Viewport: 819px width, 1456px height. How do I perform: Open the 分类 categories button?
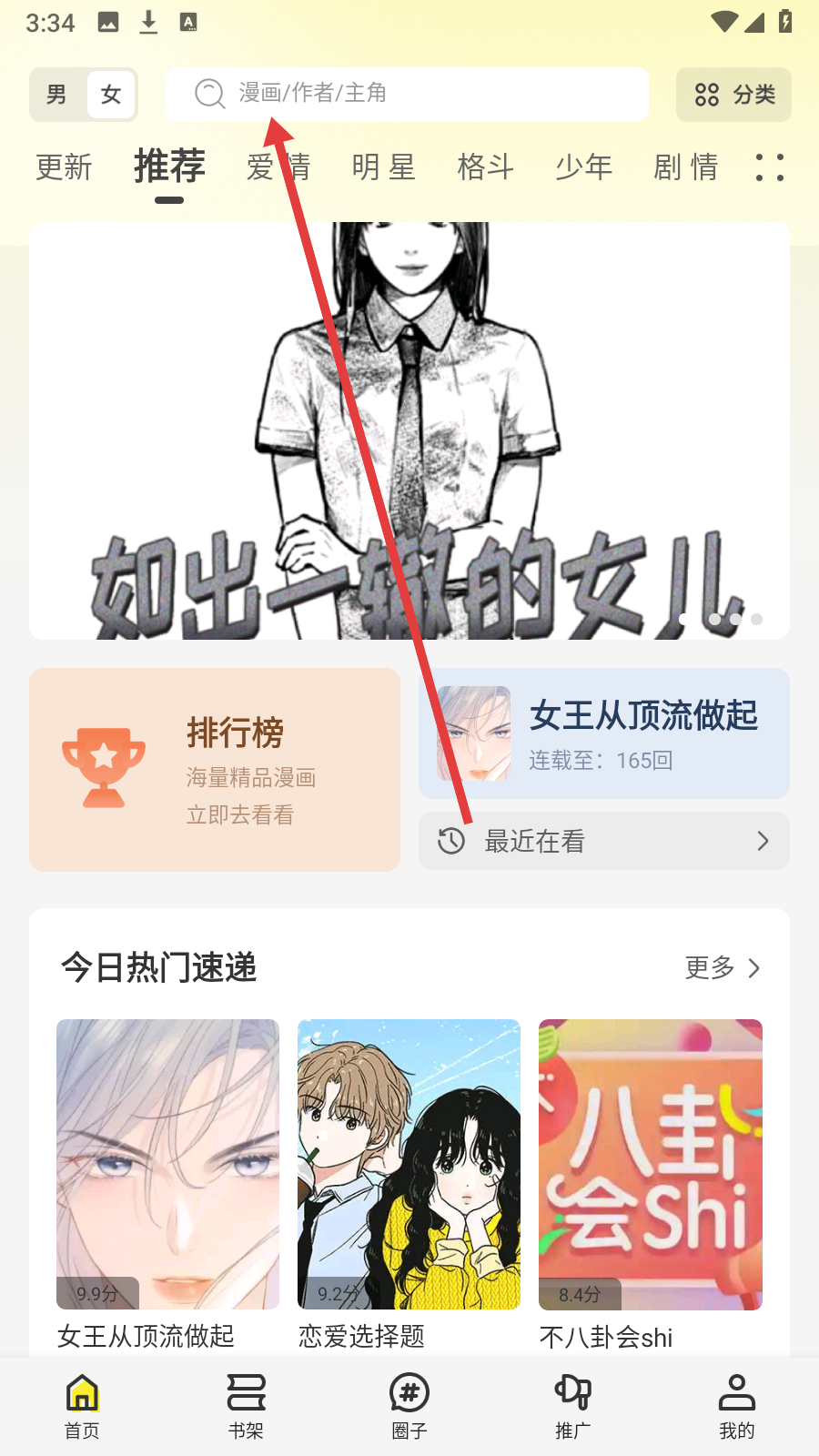(x=733, y=95)
